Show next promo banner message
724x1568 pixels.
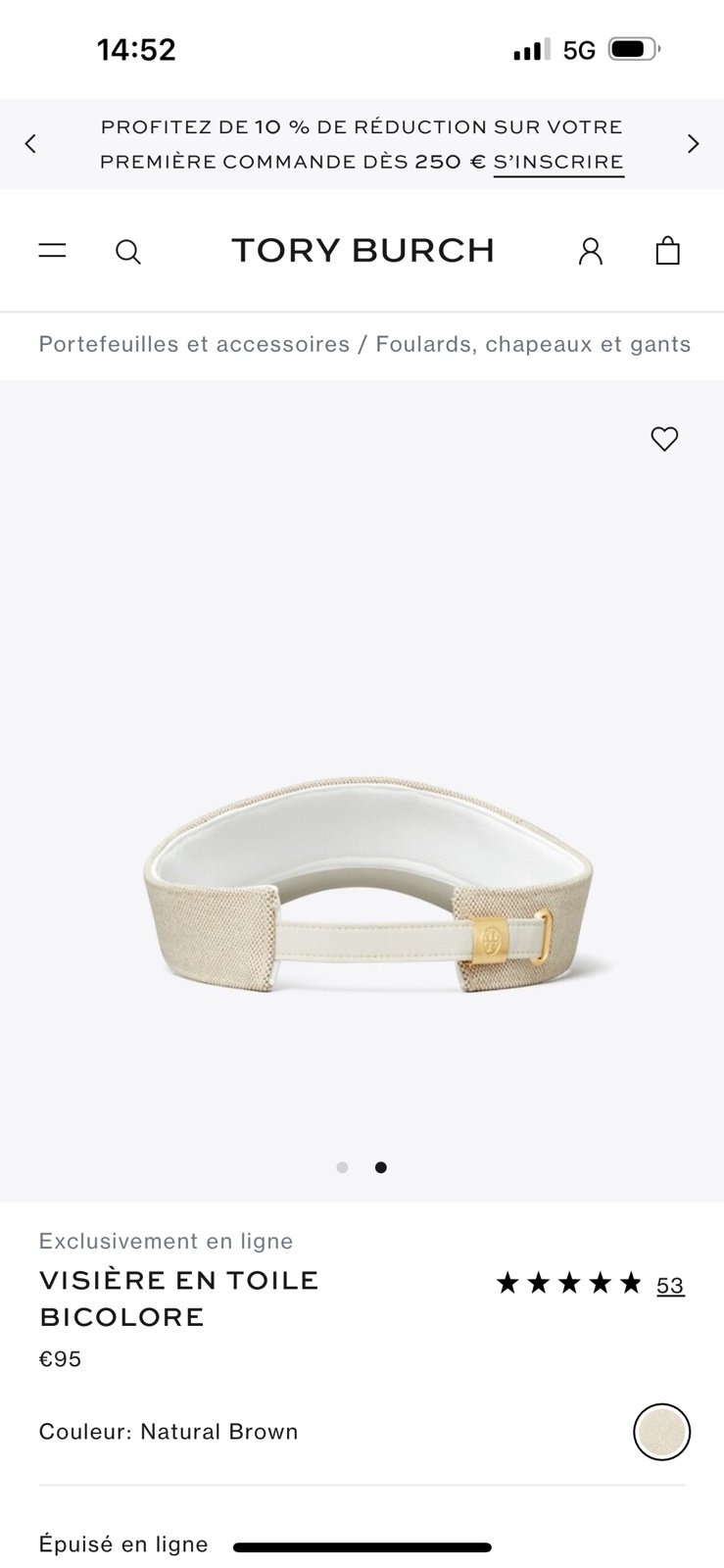(x=693, y=144)
